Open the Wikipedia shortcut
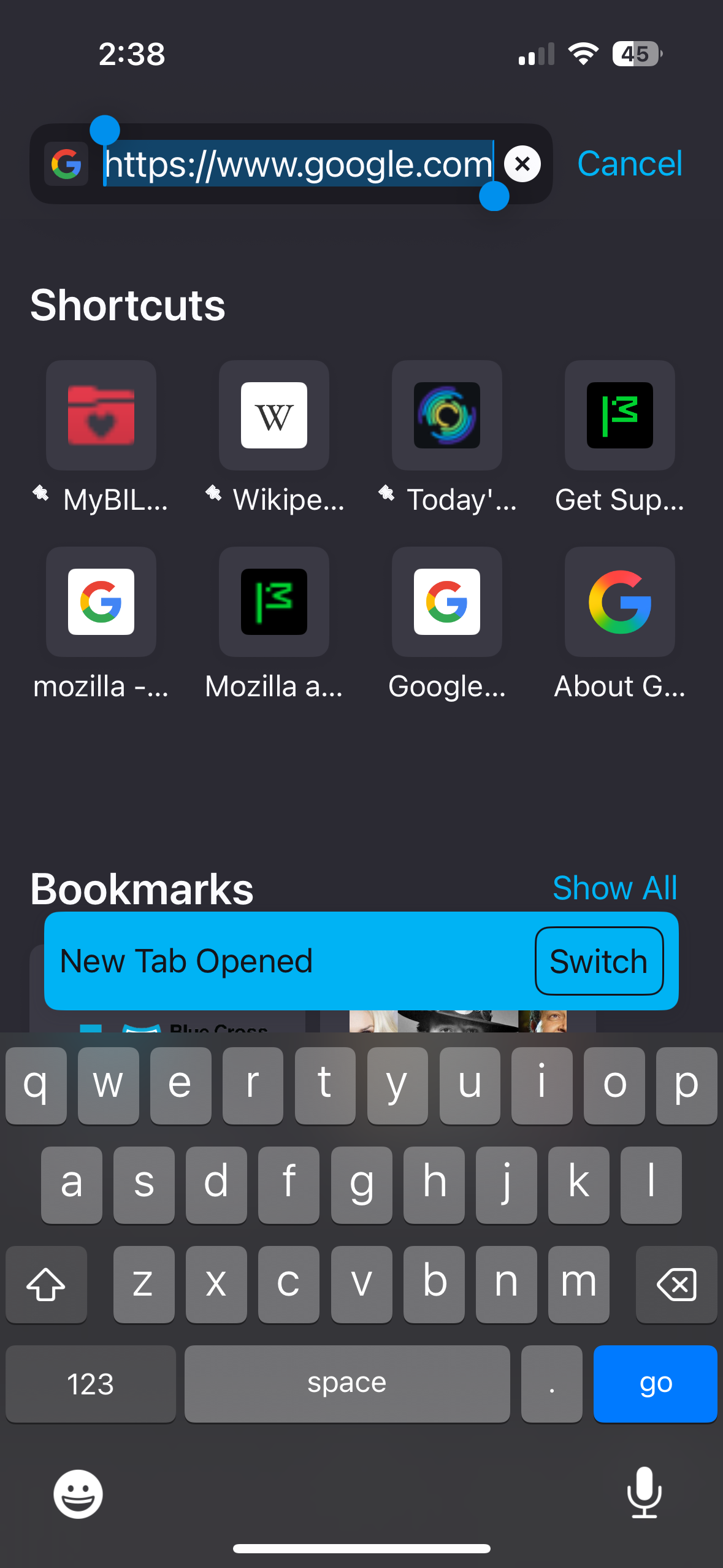Screen dimensions: 723x1568 [x=274, y=415]
